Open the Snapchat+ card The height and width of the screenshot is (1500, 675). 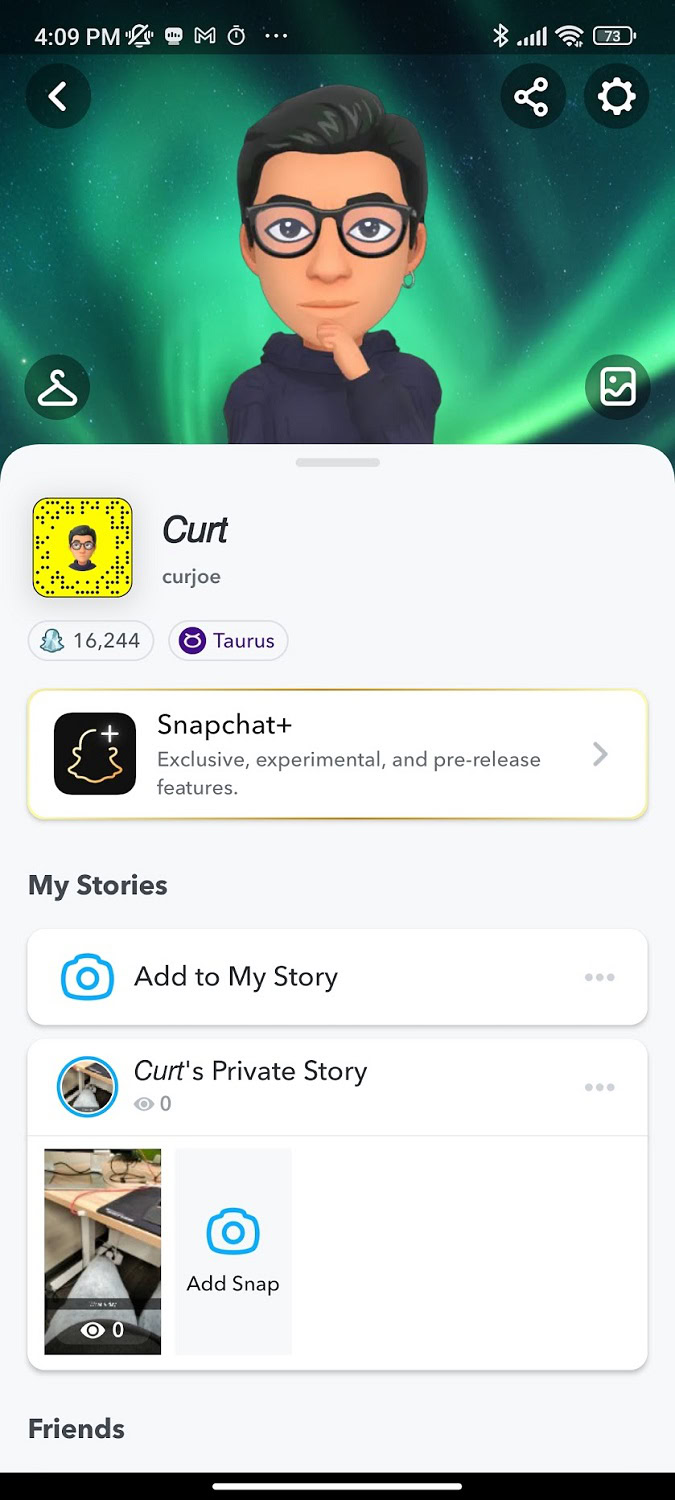click(x=337, y=754)
